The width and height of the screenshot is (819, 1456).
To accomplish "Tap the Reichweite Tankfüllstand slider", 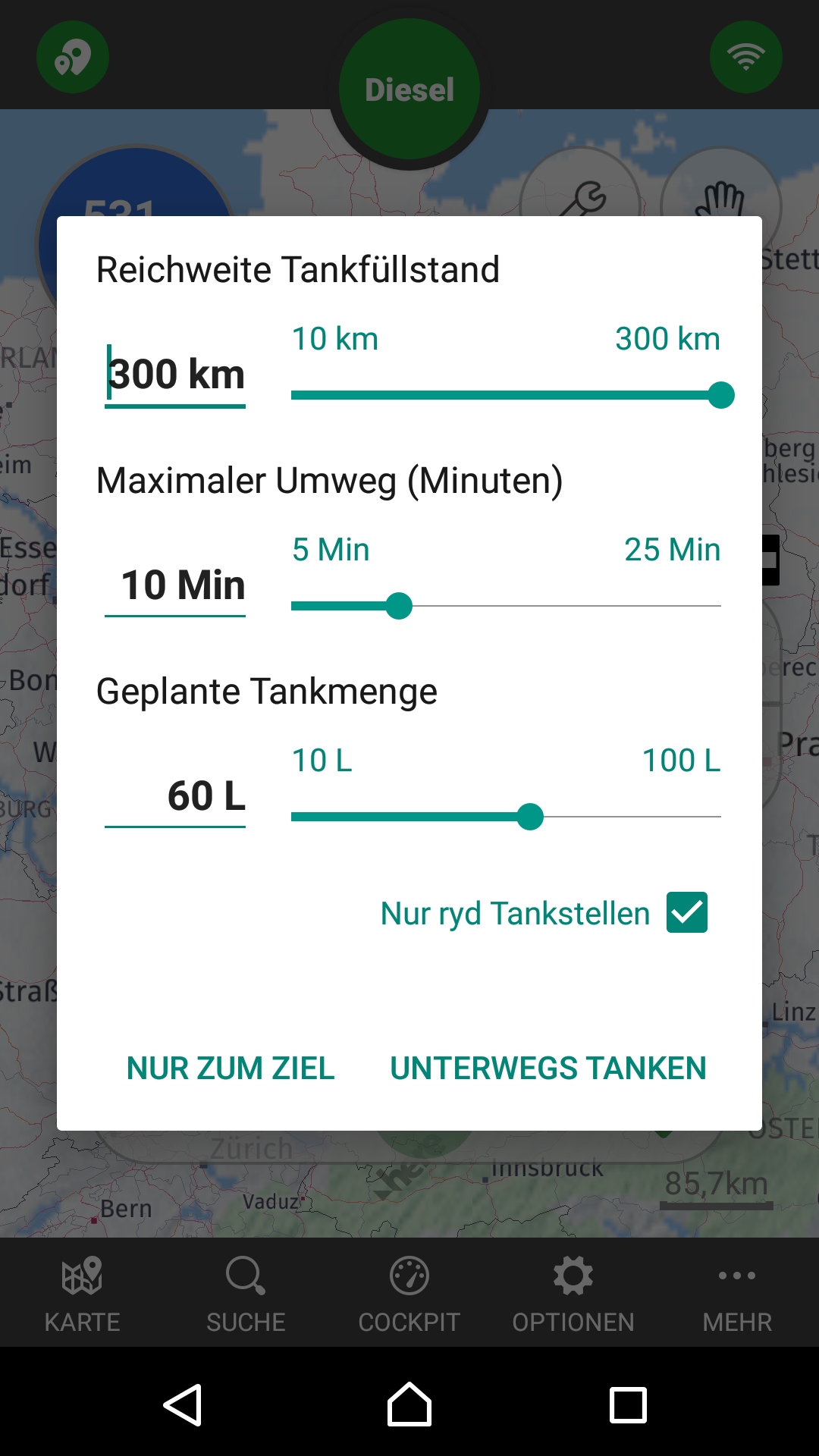I will pyautogui.click(x=506, y=395).
